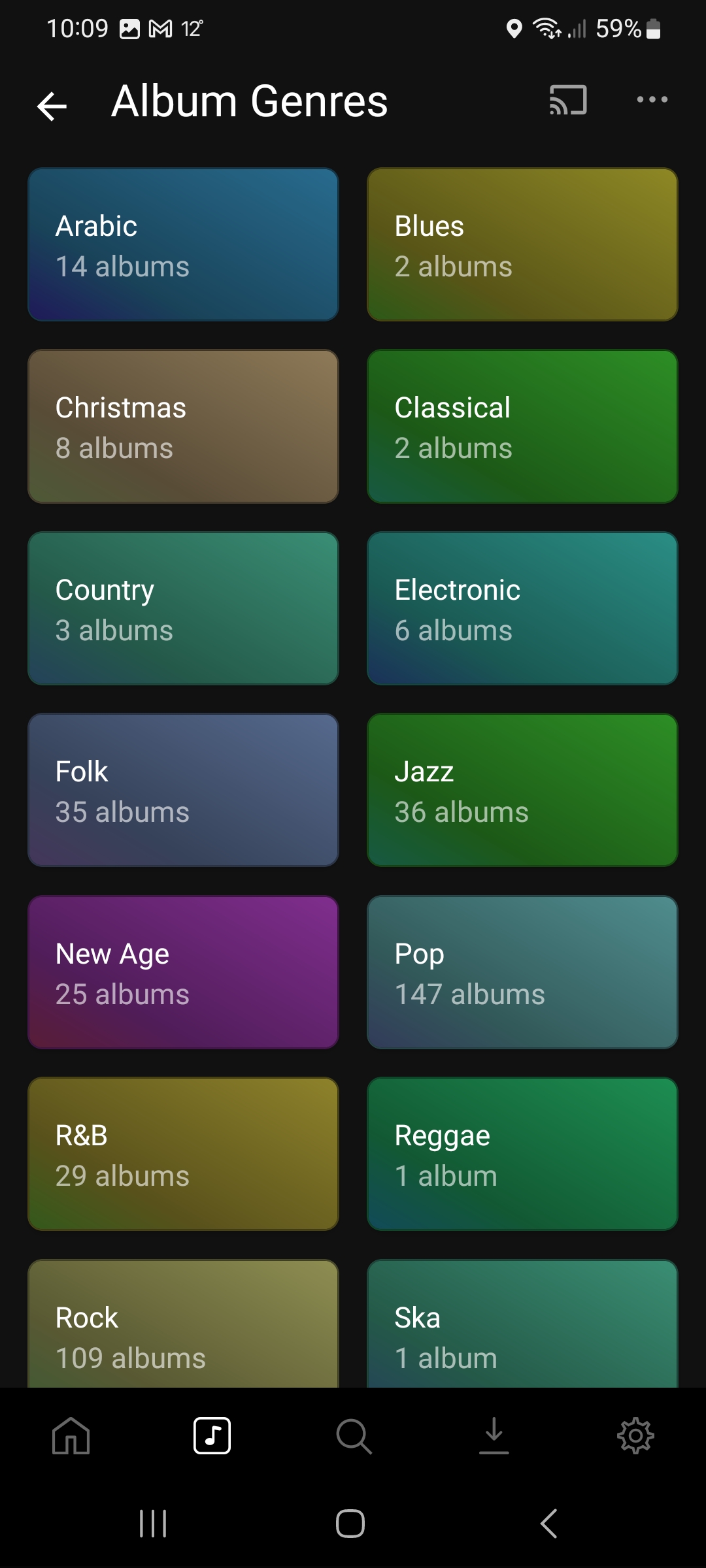Open the Reggae genre
Viewport: 706px width, 1568px height.
pos(522,1154)
